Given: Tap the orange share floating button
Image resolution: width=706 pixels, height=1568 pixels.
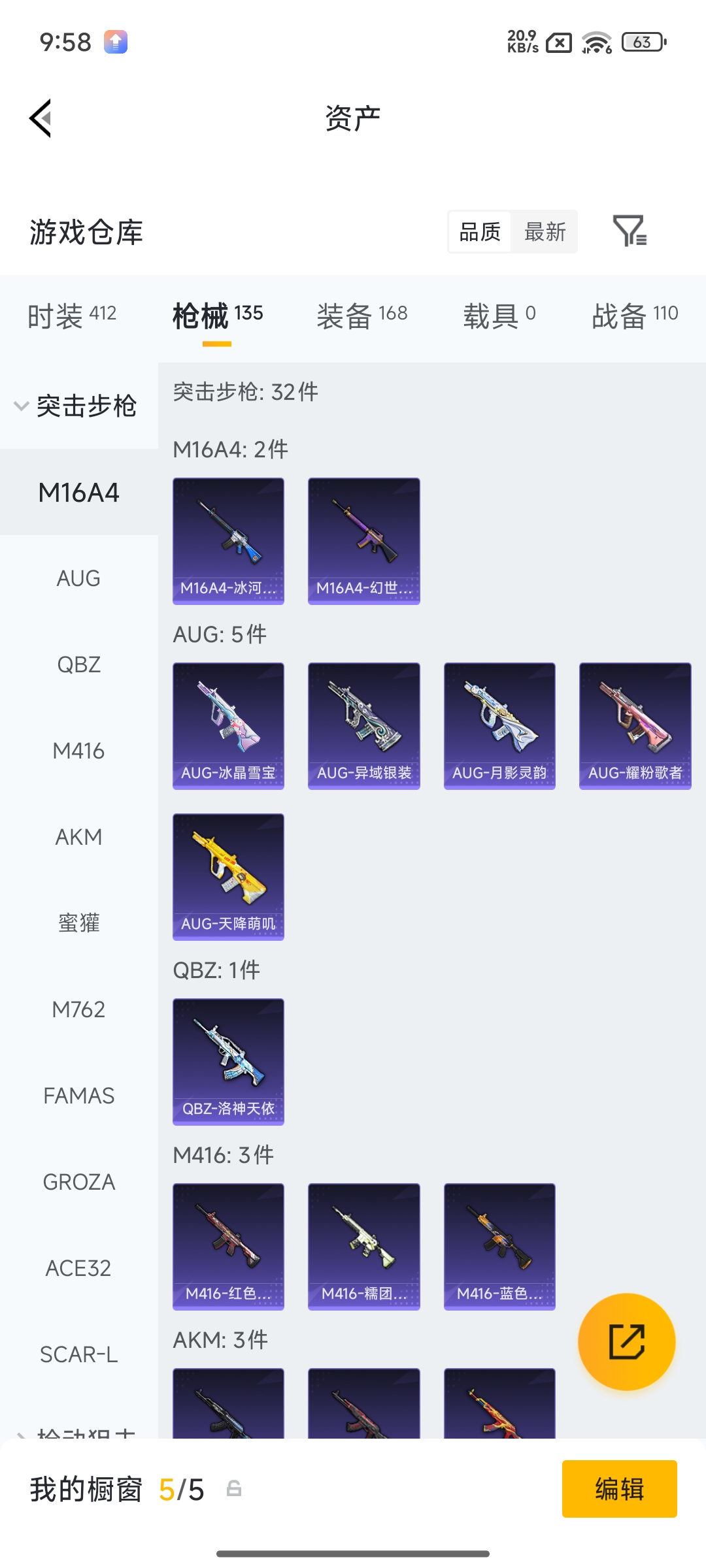Looking at the screenshot, I should point(626,1342).
